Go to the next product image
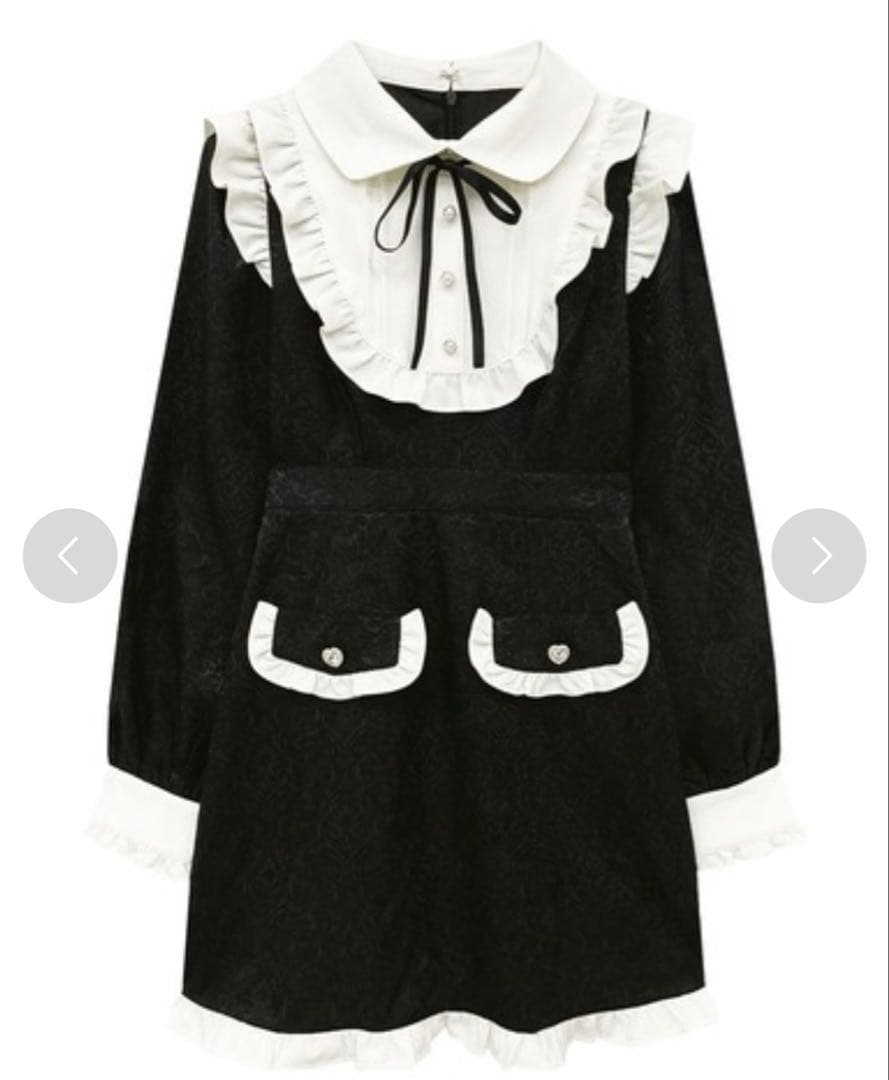 819,556
